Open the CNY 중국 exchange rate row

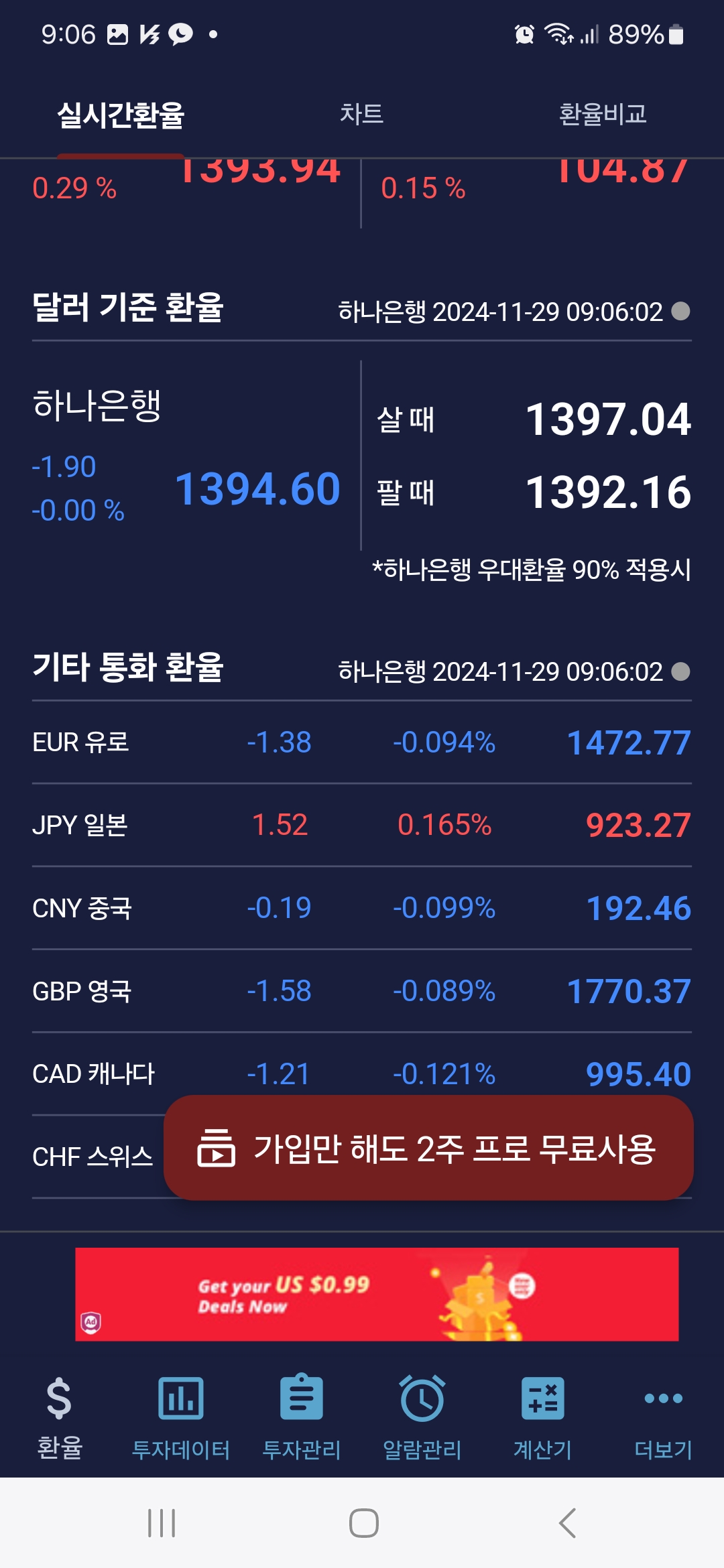tap(361, 908)
